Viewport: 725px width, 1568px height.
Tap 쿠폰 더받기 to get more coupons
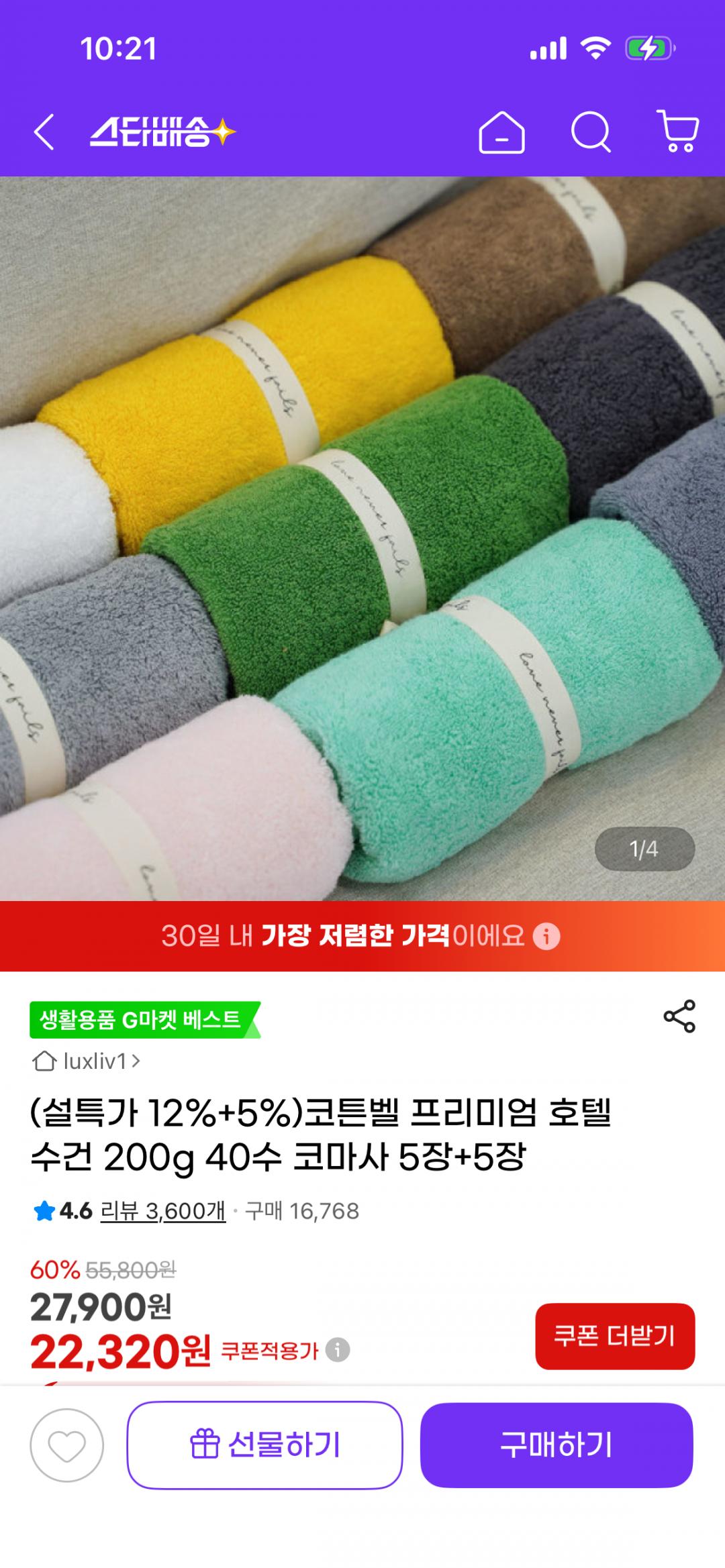(x=614, y=1336)
